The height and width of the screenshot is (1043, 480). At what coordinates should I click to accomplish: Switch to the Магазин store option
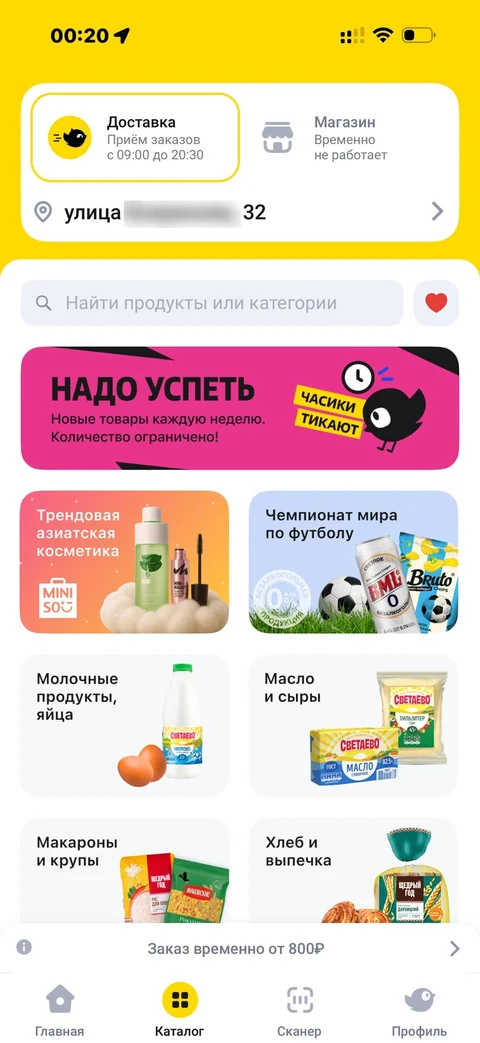pyautogui.click(x=349, y=137)
